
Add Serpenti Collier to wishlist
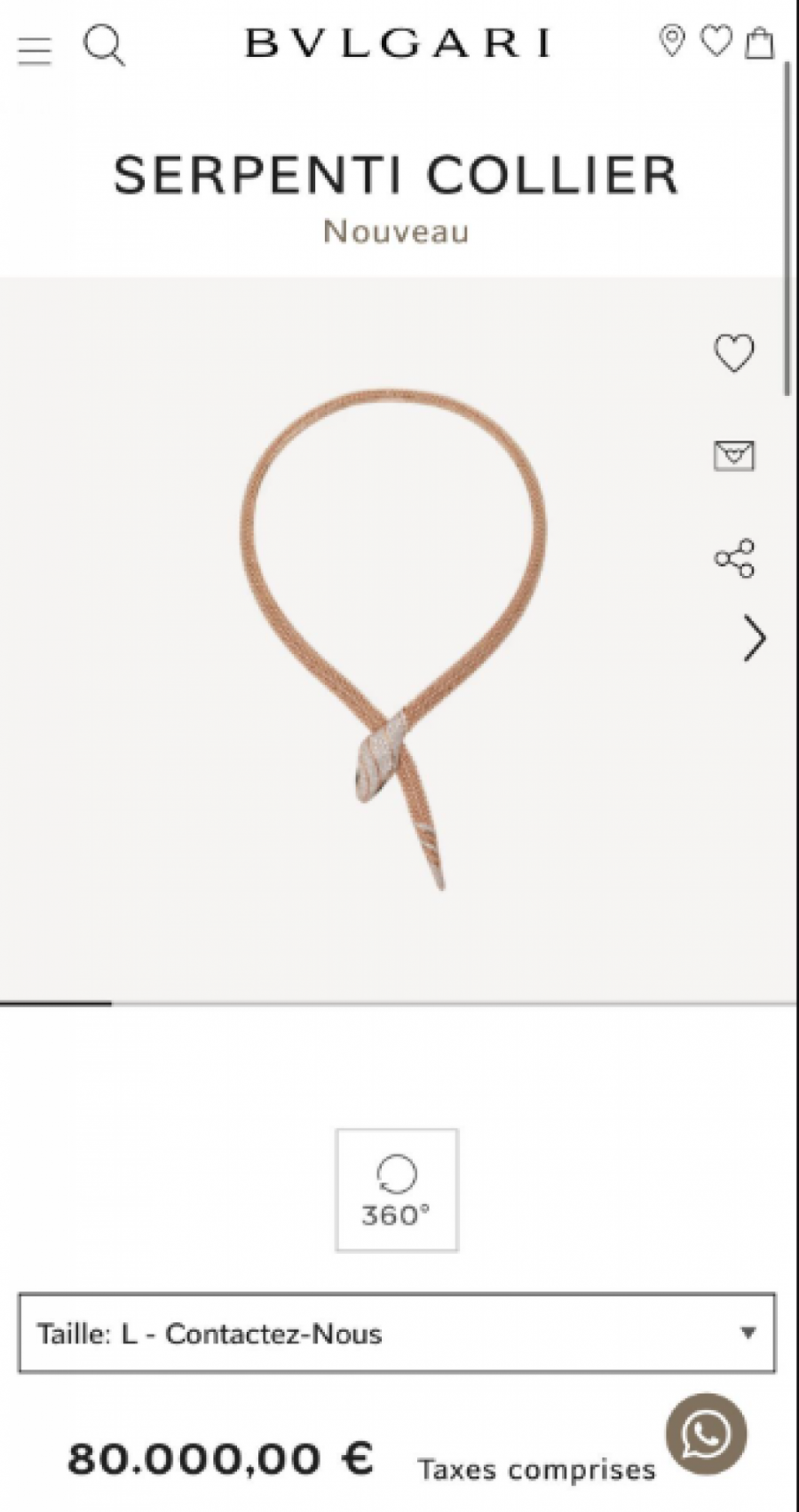[734, 353]
